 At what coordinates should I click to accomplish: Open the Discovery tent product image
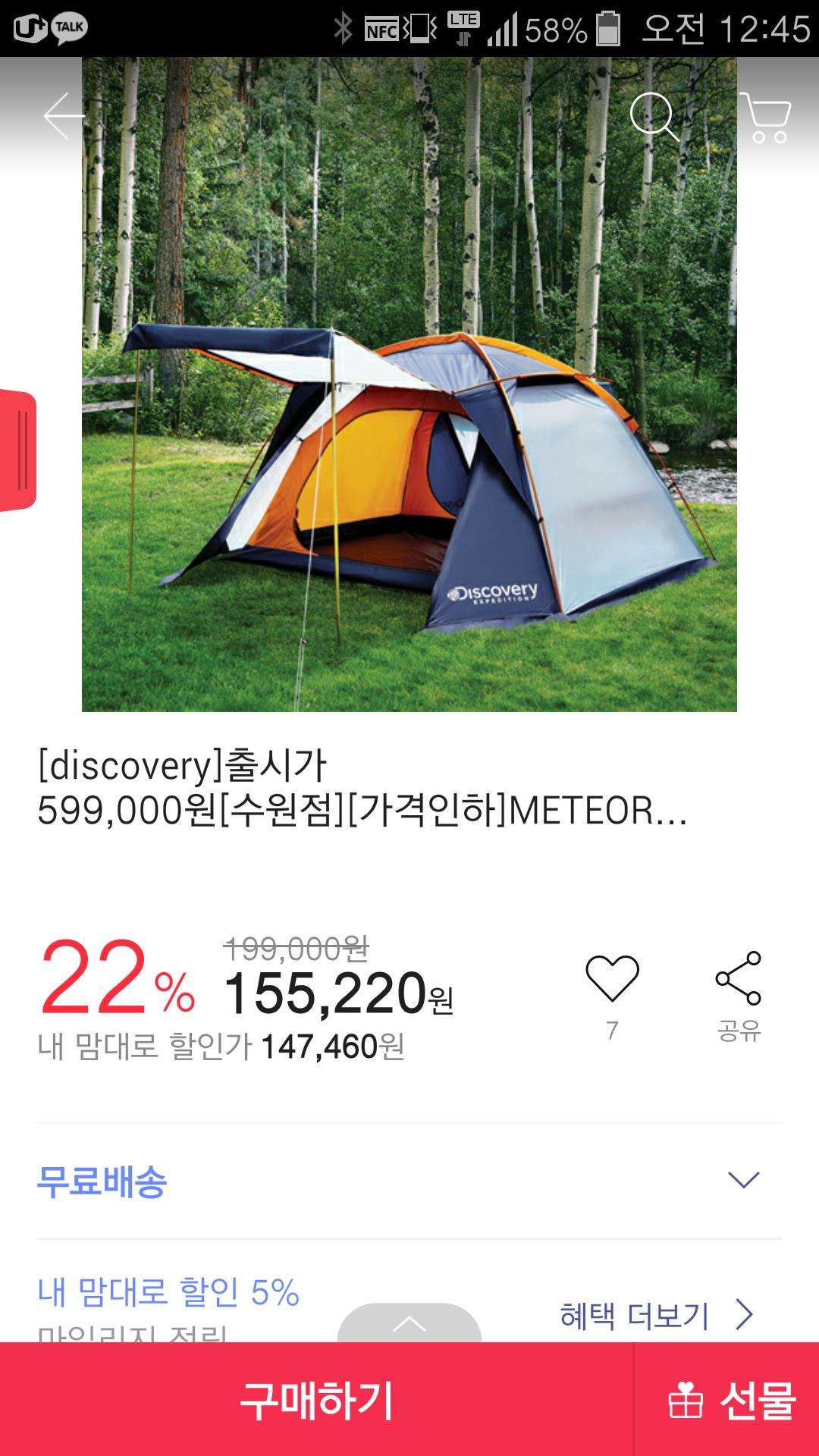(x=409, y=384)
